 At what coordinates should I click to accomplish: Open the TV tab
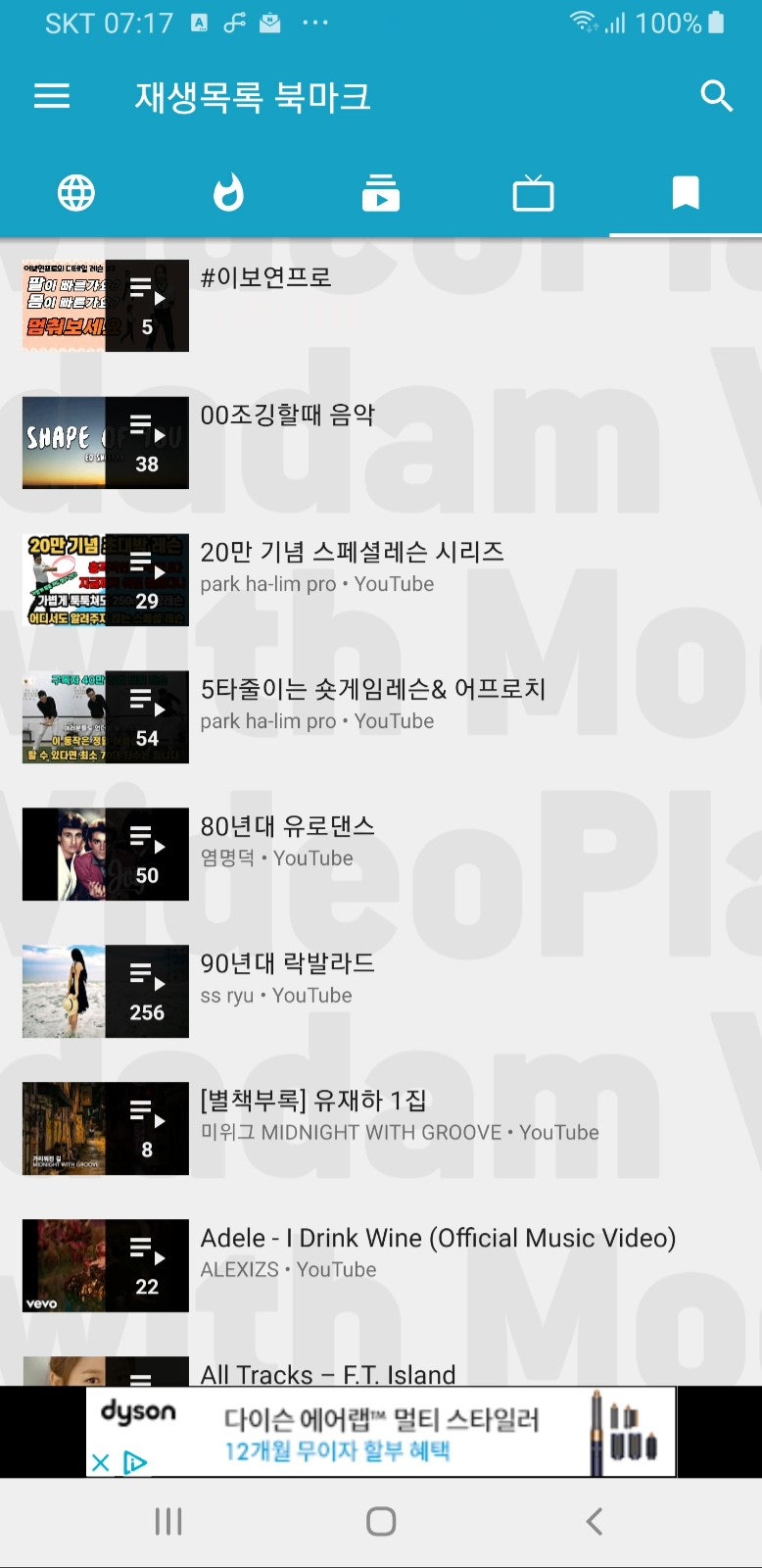point(533,193)
